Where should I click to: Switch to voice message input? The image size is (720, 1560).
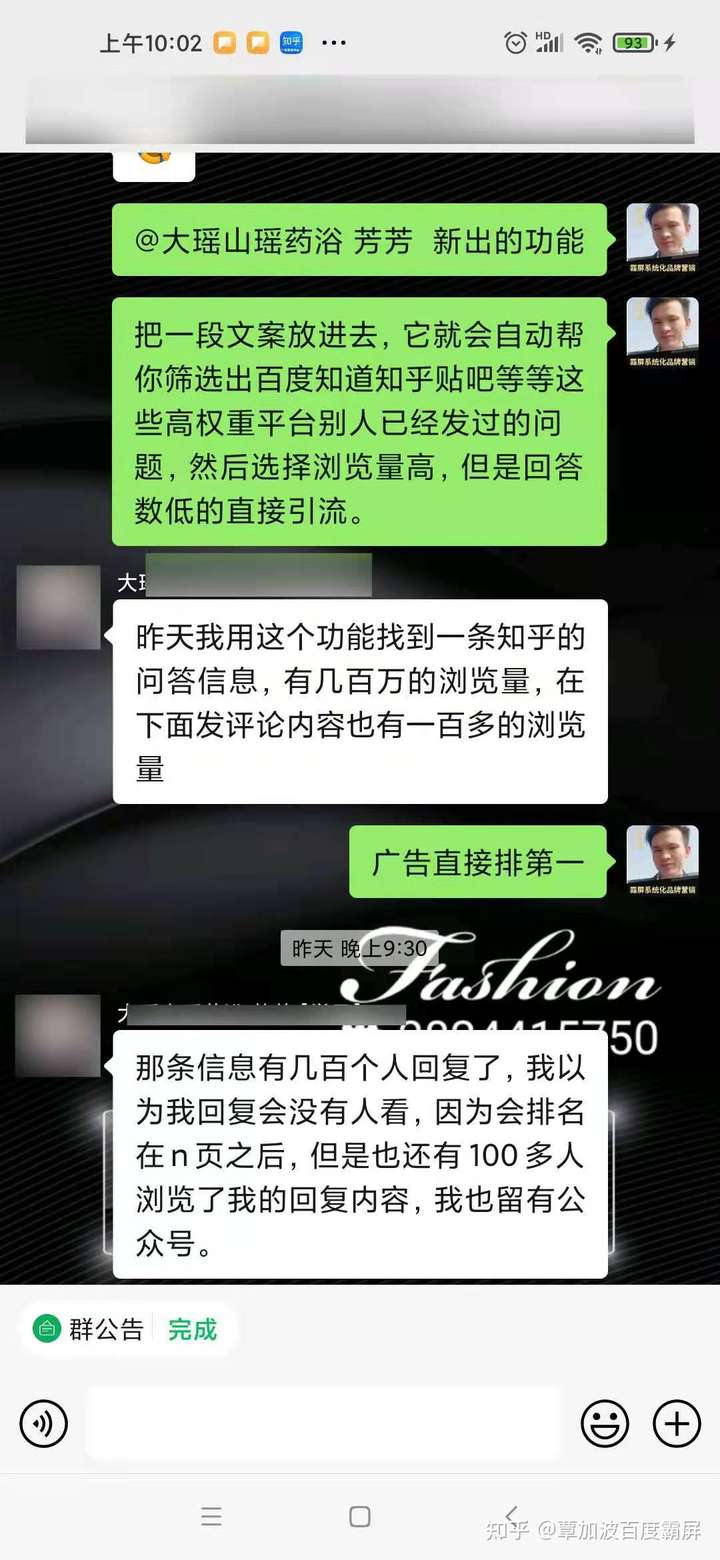tap(44, 1423)
